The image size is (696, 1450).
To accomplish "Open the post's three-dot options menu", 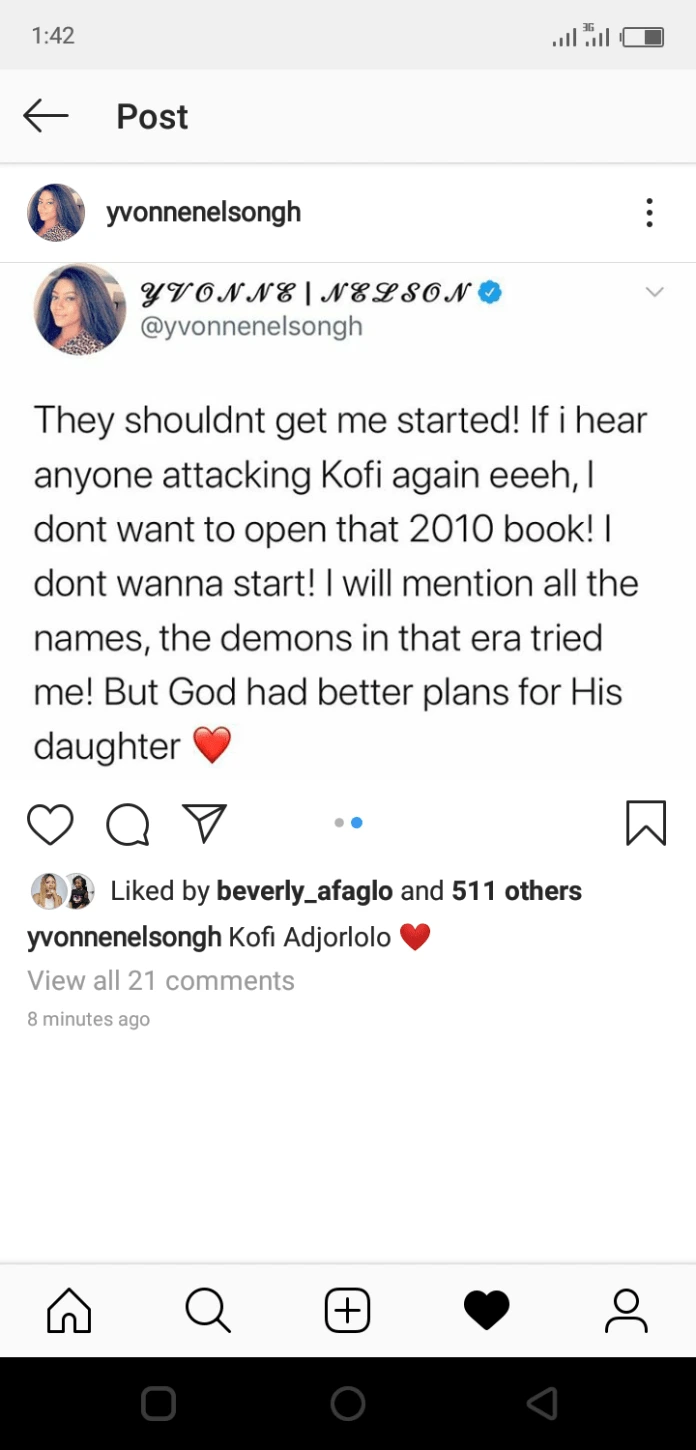I will [x=649, y=213].
